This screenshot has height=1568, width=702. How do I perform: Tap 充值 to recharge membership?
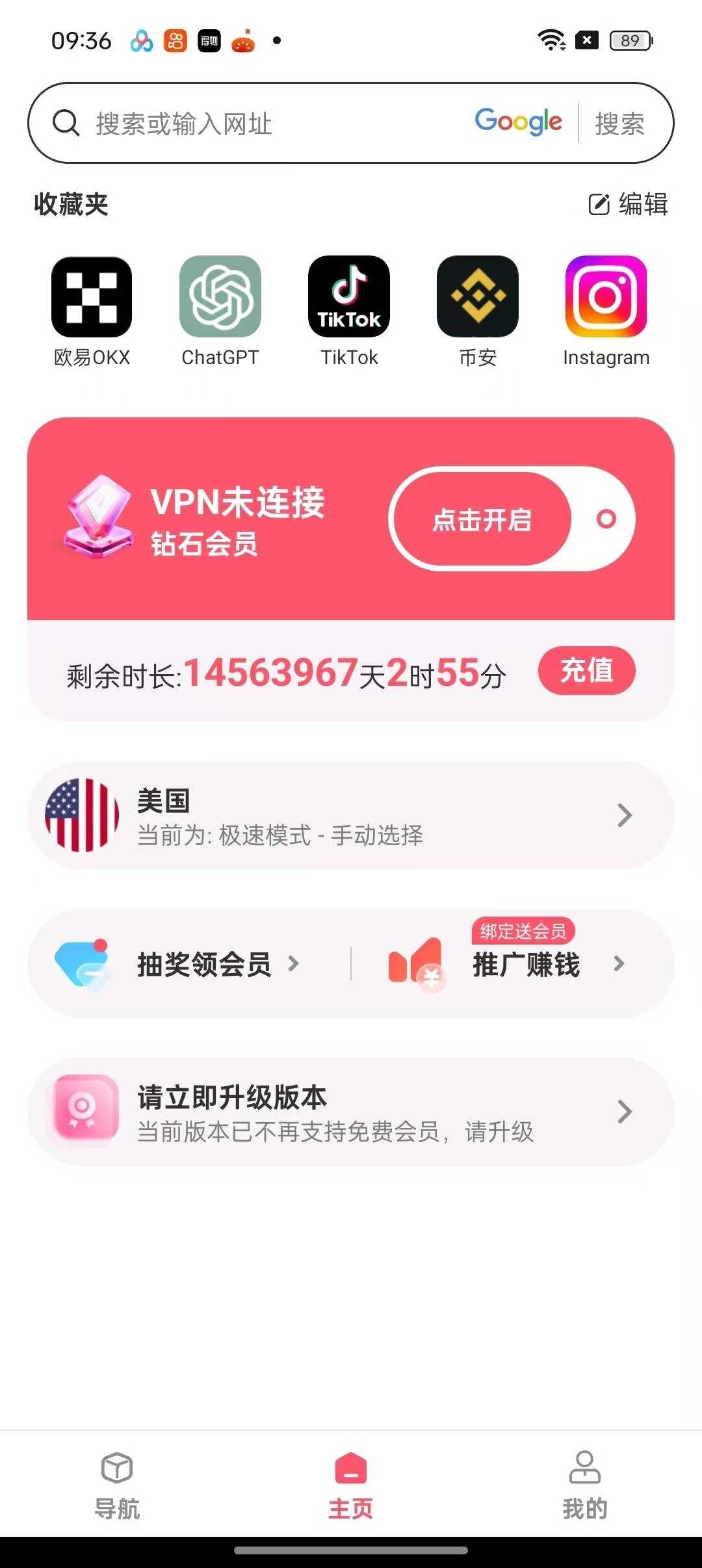[x=586, y=670]
